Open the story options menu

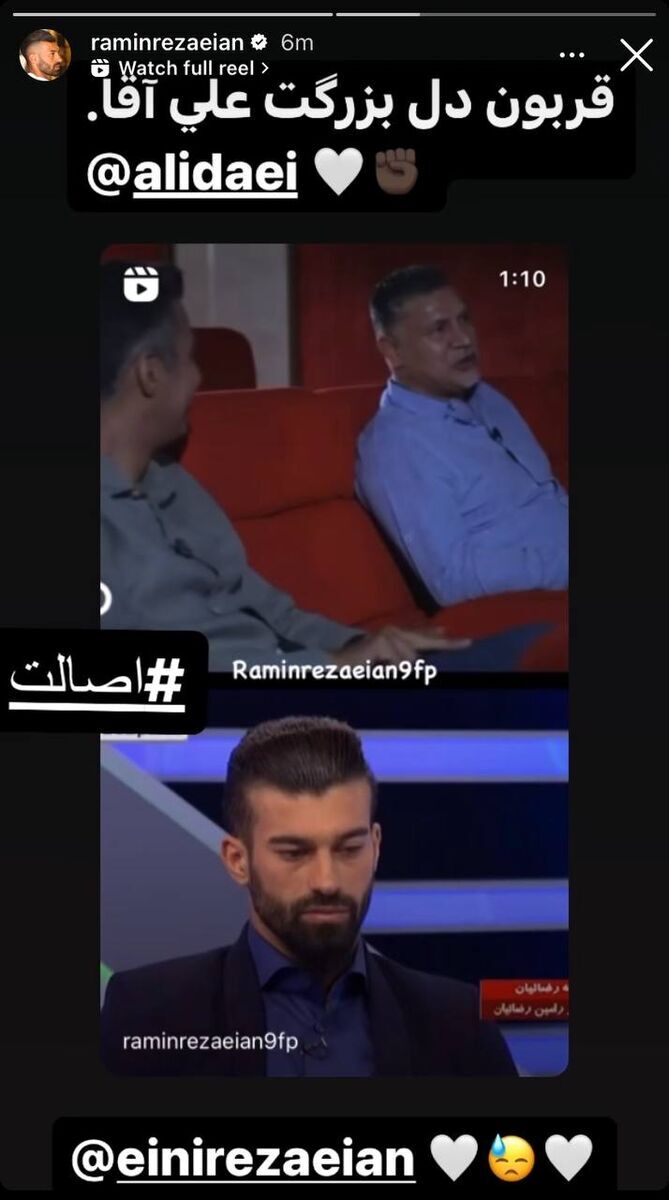(x=572, y=54)
